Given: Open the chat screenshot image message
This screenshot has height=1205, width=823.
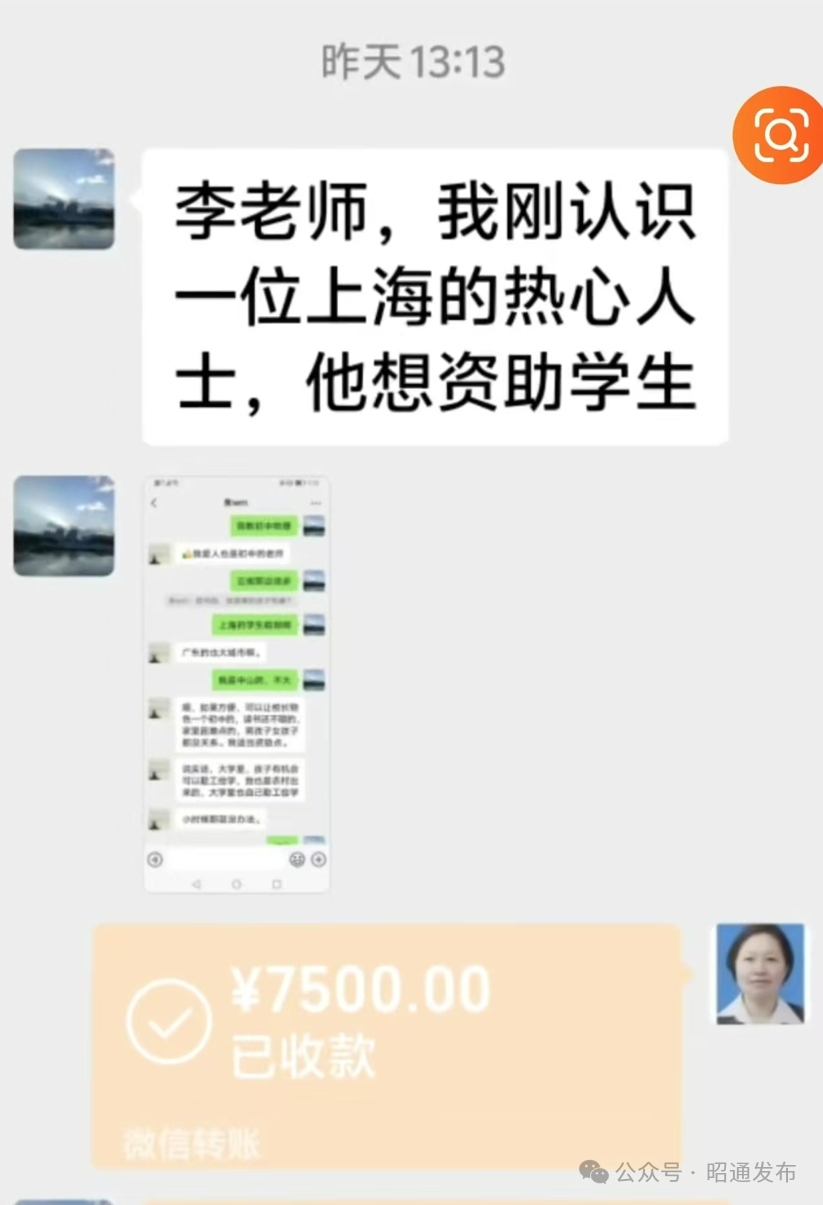Looking at the screenshot, I should tap(237, 683).
